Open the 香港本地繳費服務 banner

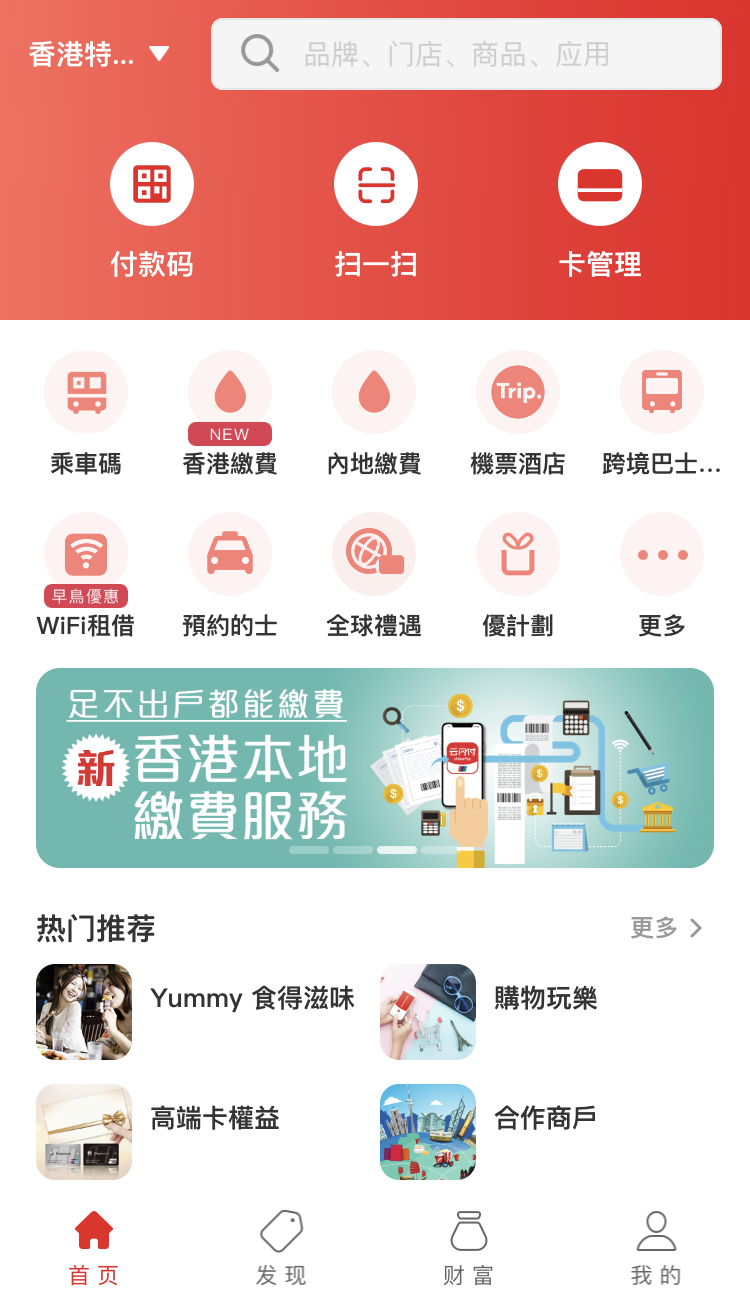pyautogui.click(x=375, y=768)
